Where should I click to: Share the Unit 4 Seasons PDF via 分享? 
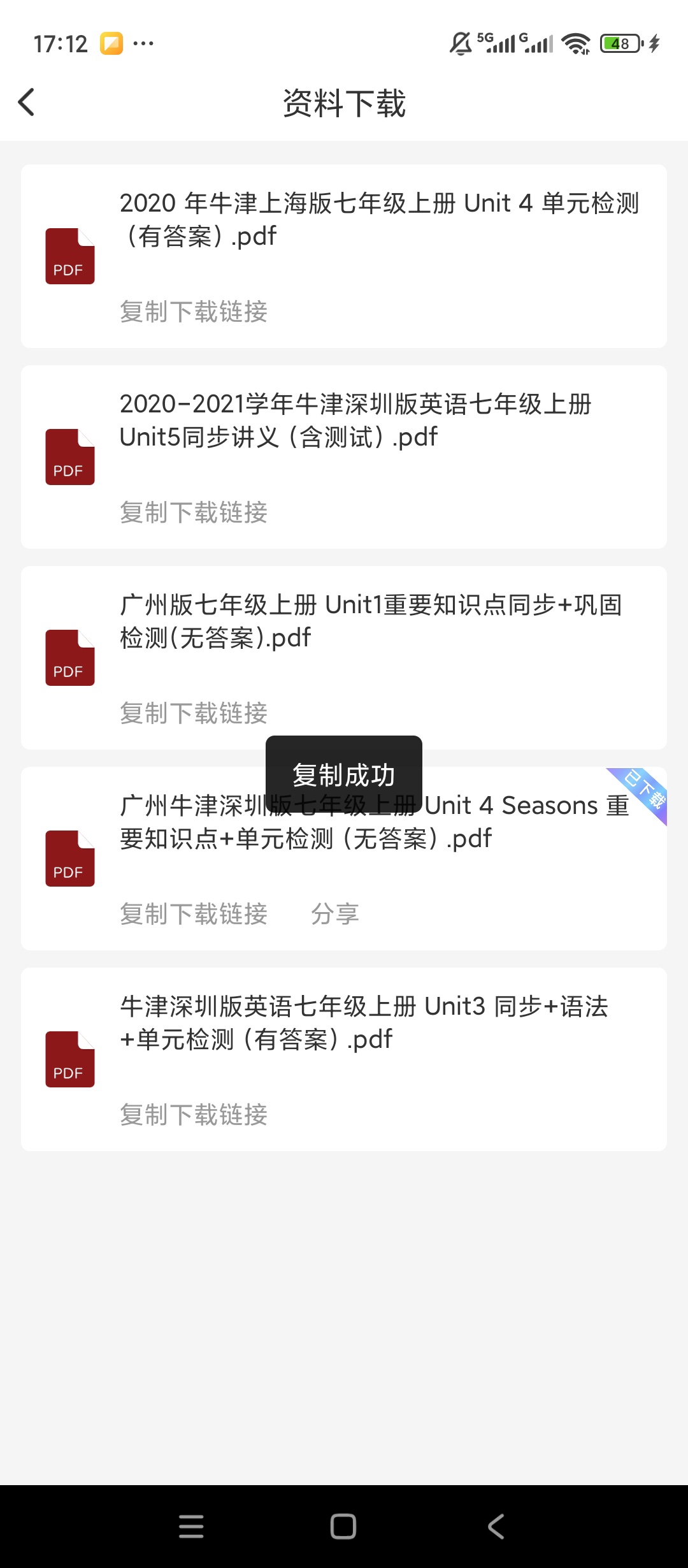[x=335, y=914]
